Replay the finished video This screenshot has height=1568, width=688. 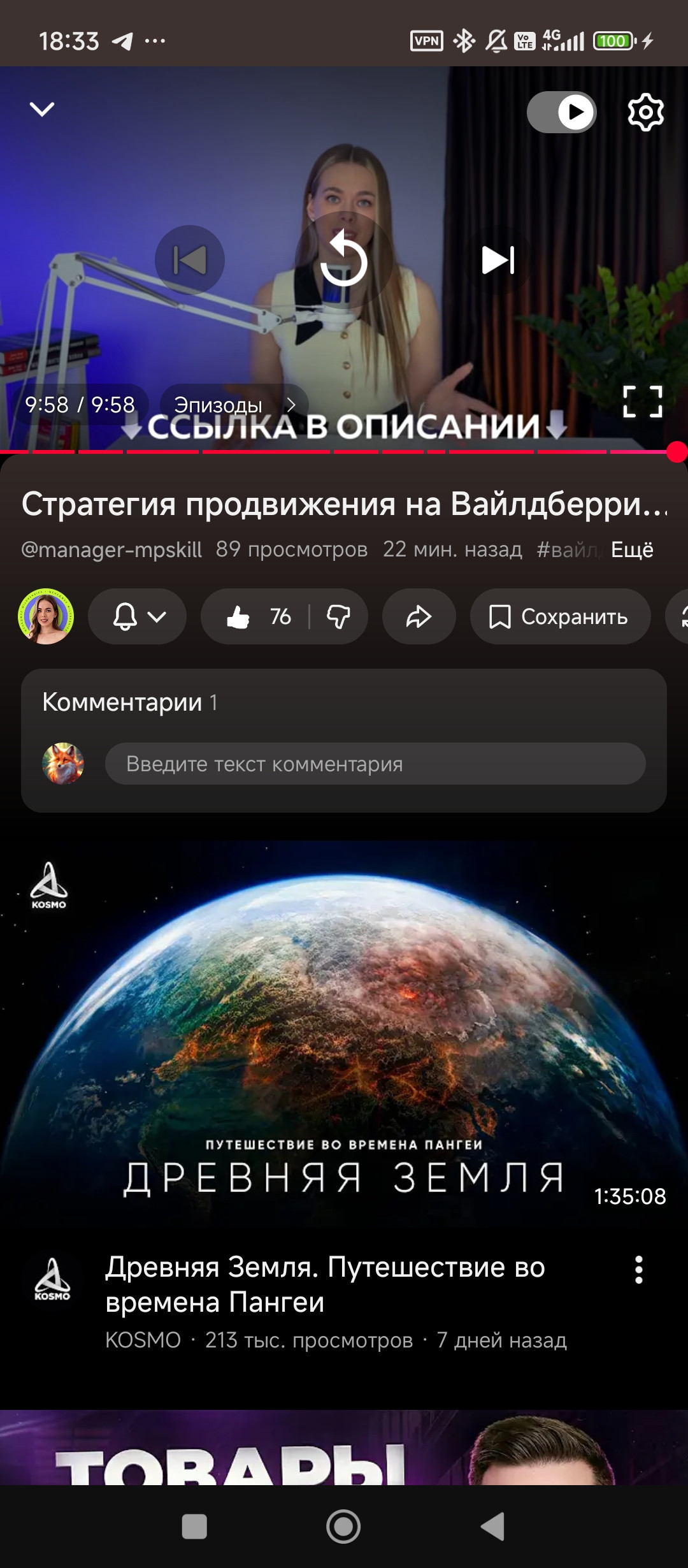pos(344,260)
